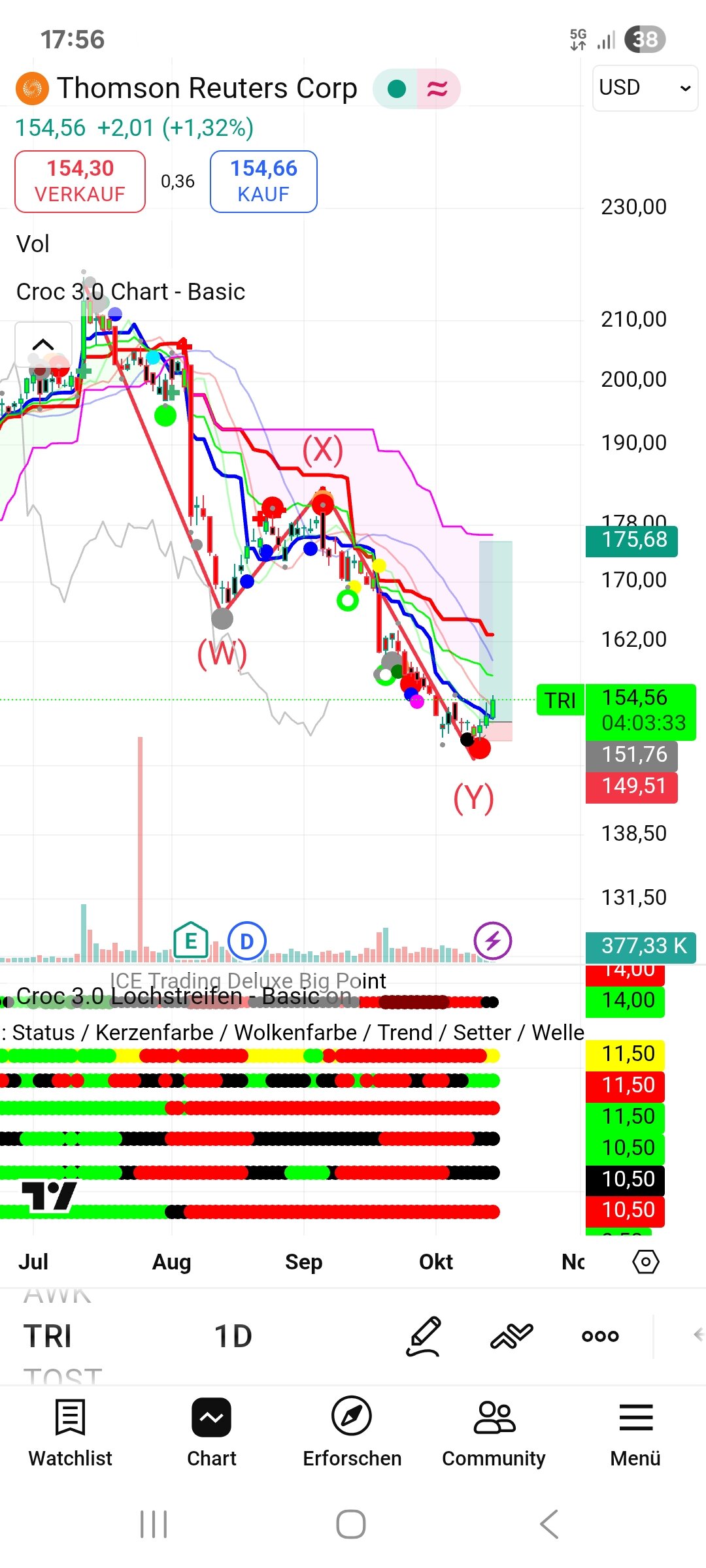This screenshot has height=1568, width=706.
Task: Open chart settings hexagon icon
Action: [x=645, y=1262]
